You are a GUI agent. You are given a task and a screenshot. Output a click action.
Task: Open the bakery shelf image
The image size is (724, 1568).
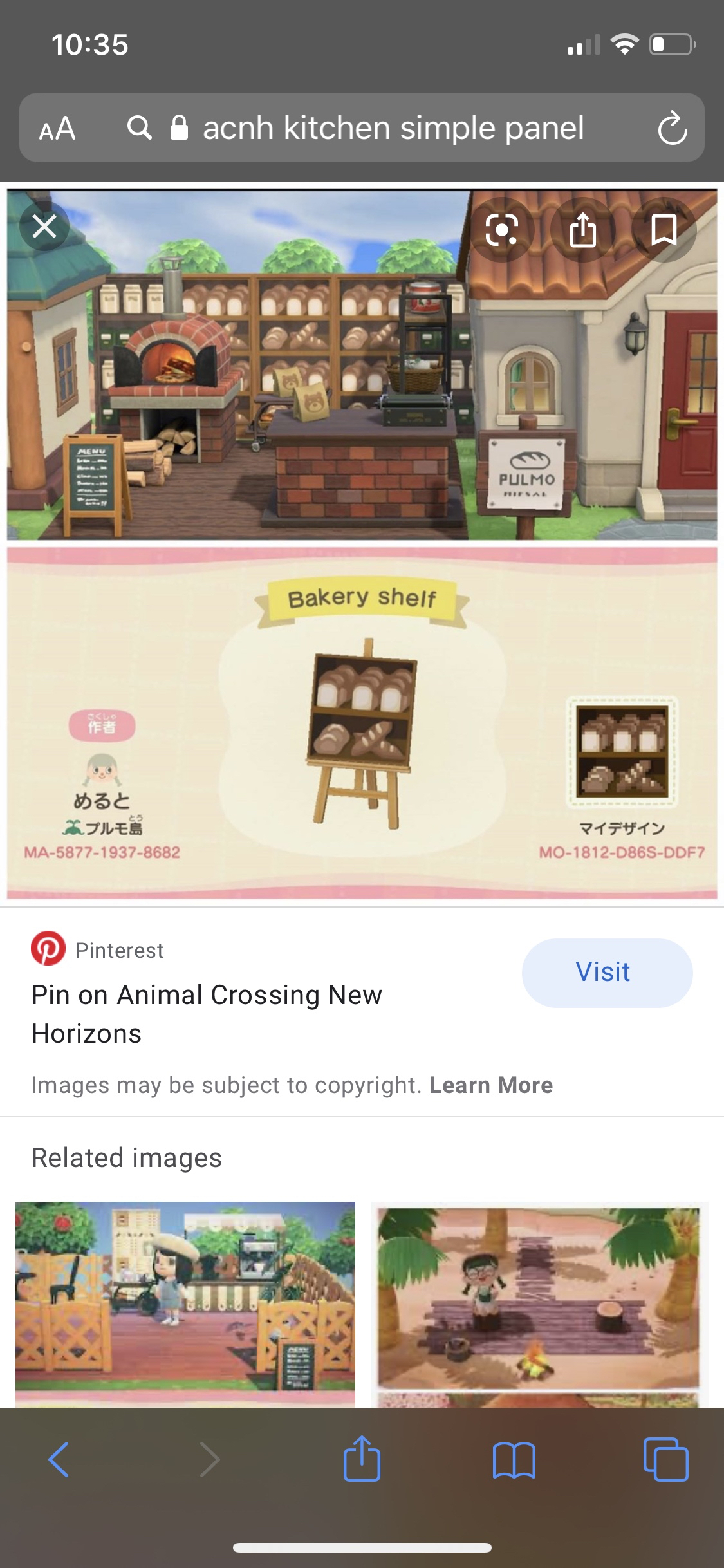tap(362, 544)
